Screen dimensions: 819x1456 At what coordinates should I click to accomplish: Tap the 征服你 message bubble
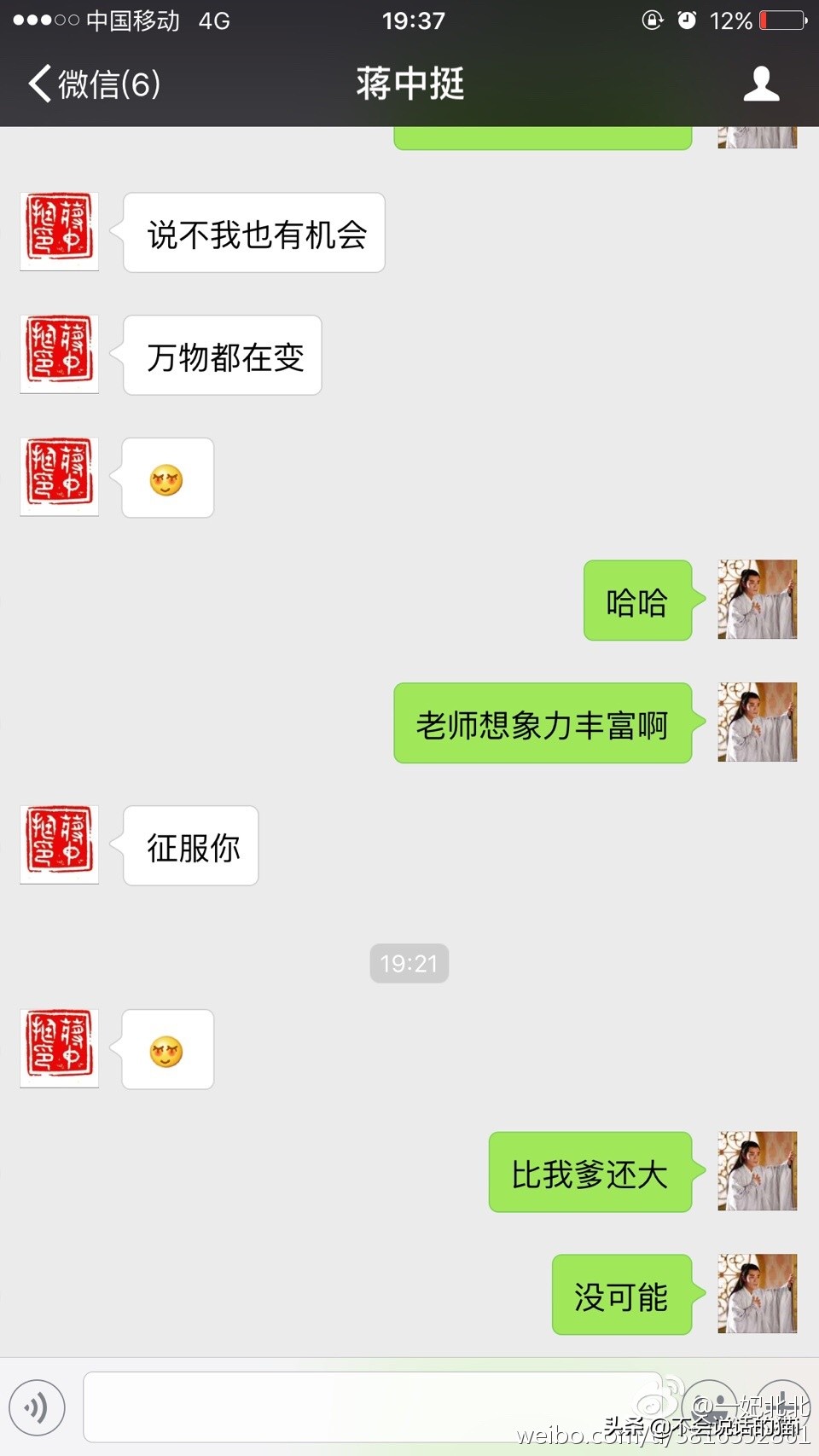189,844
